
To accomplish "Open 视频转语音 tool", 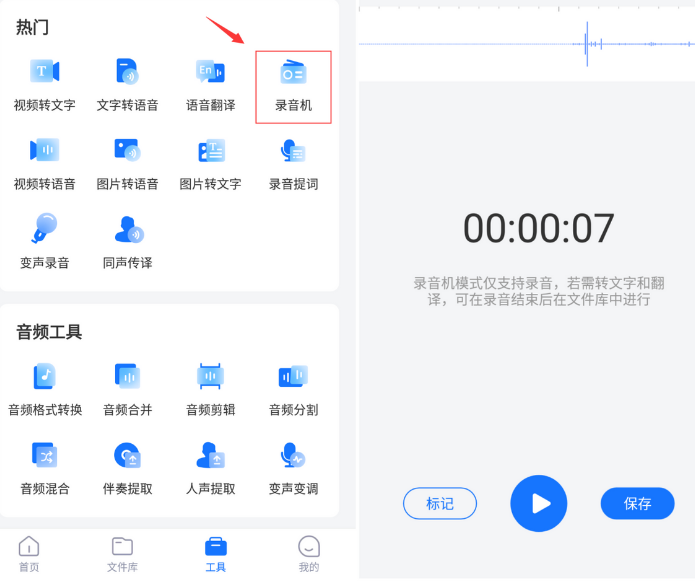I will [44, 164].
